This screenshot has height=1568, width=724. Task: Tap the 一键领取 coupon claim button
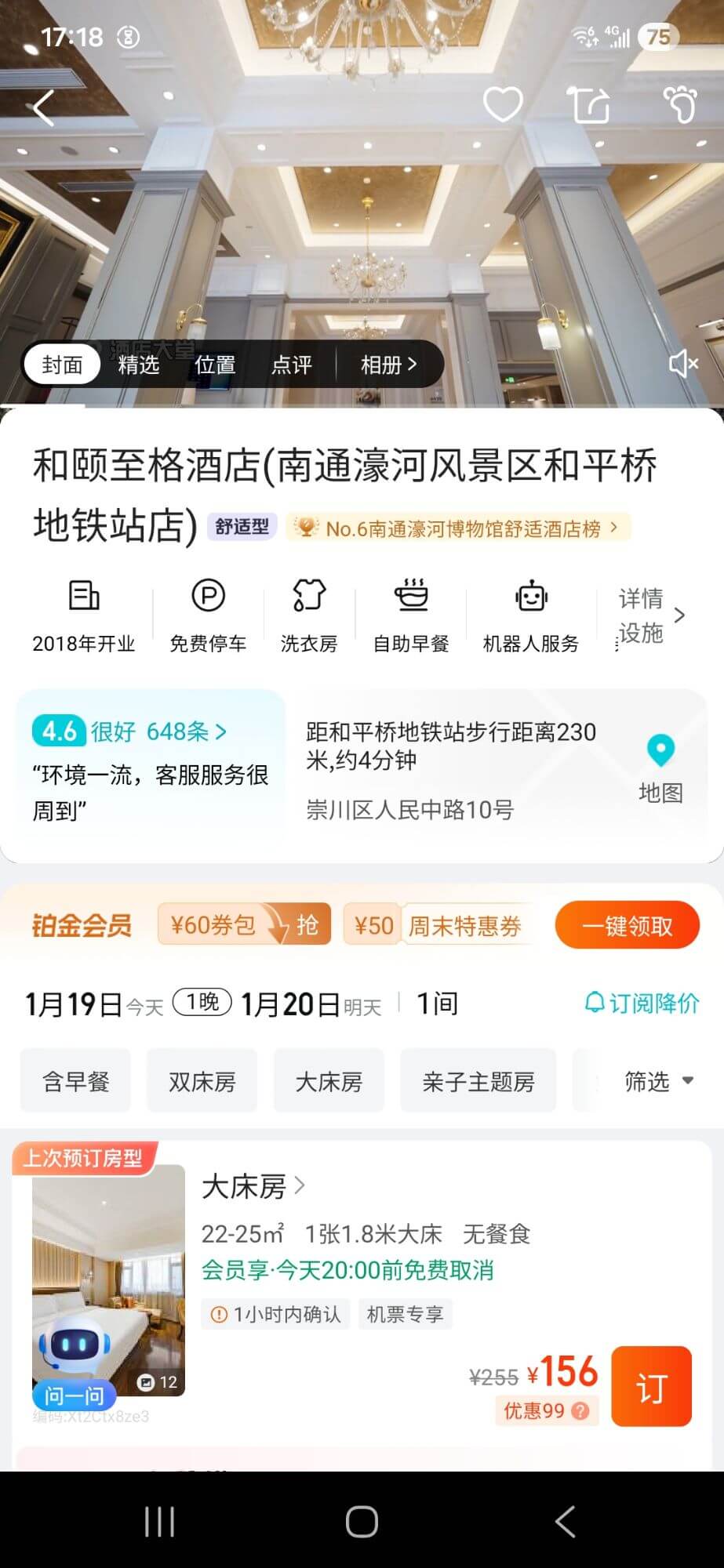(x=627, y=925)
